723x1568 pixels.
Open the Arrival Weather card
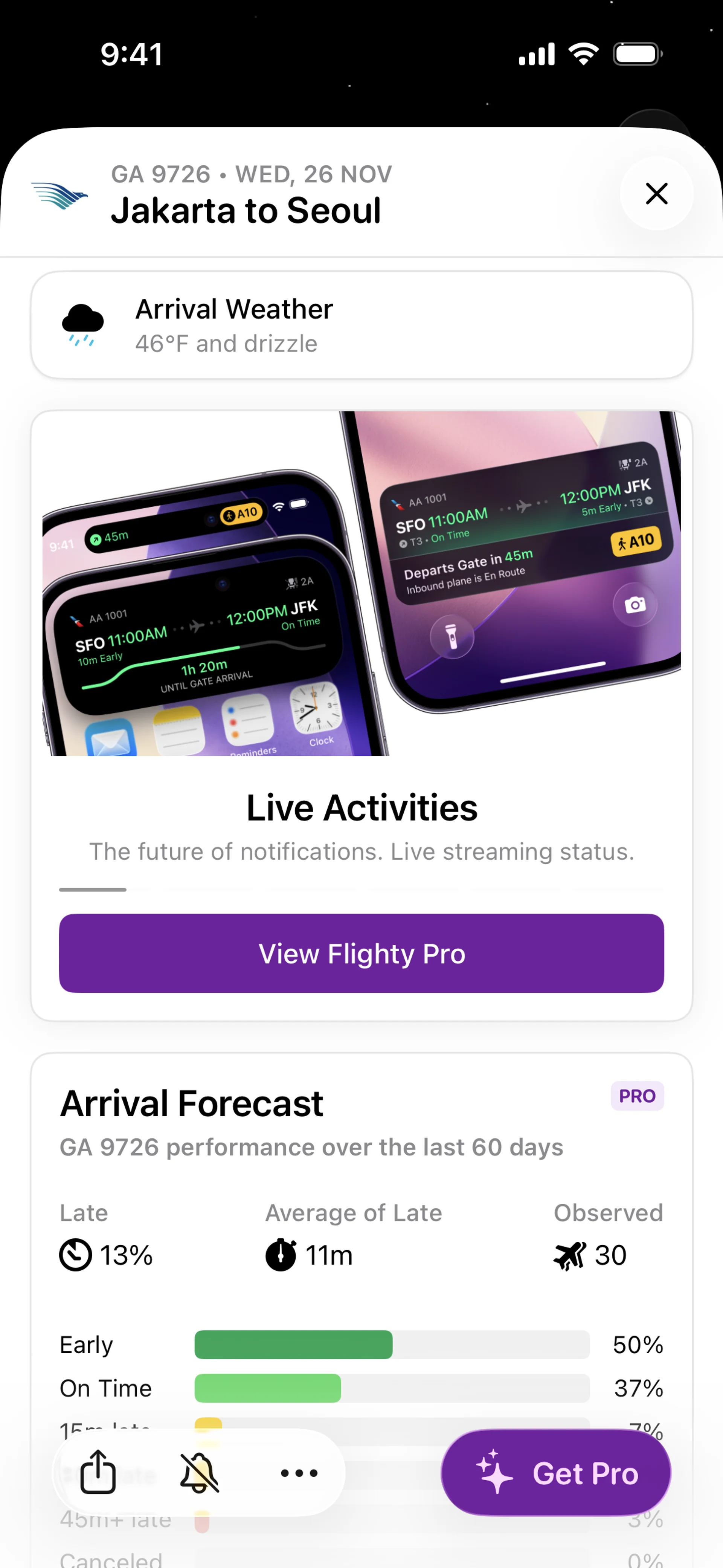coord(361,325)
